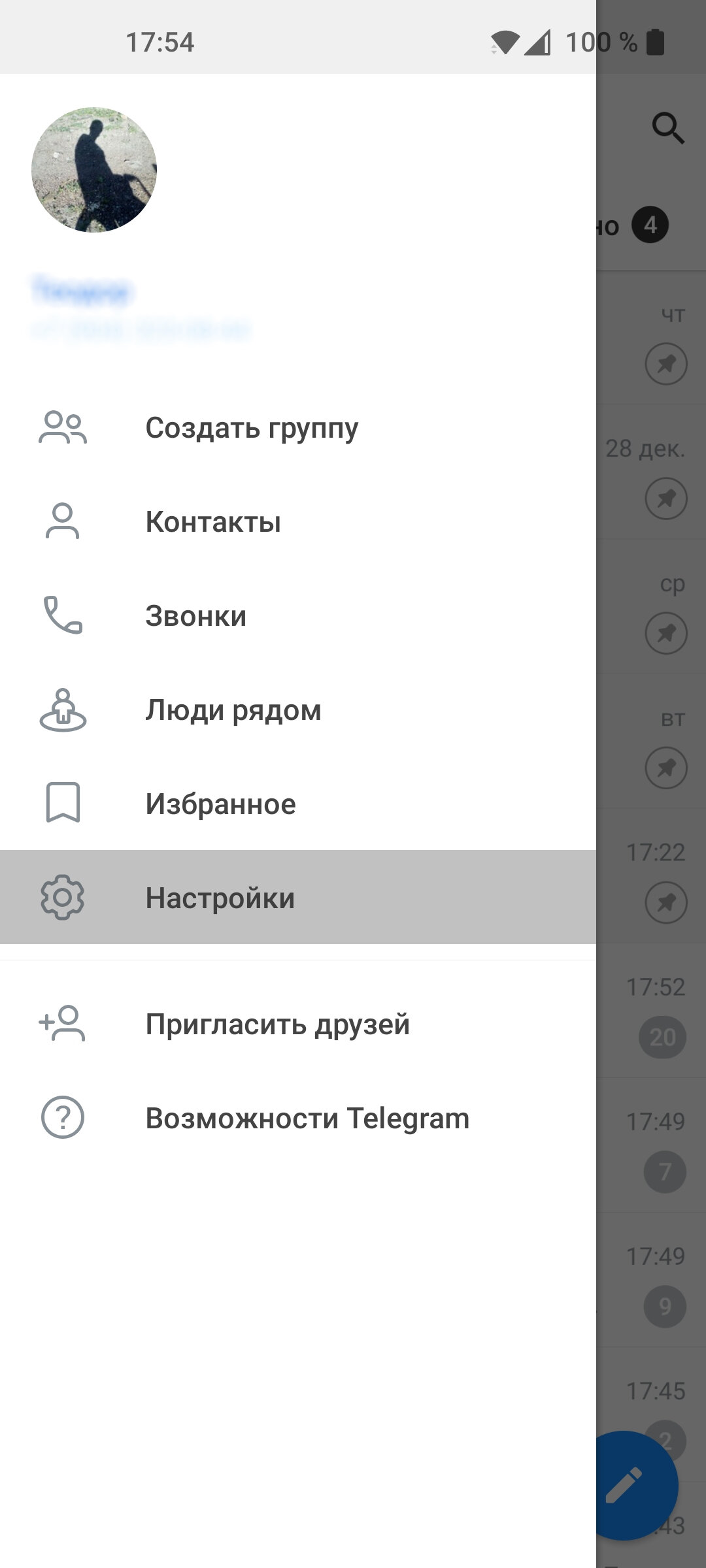Open Возможности Telegram help
The image size is (706, 1568).
coord(298,1118)
